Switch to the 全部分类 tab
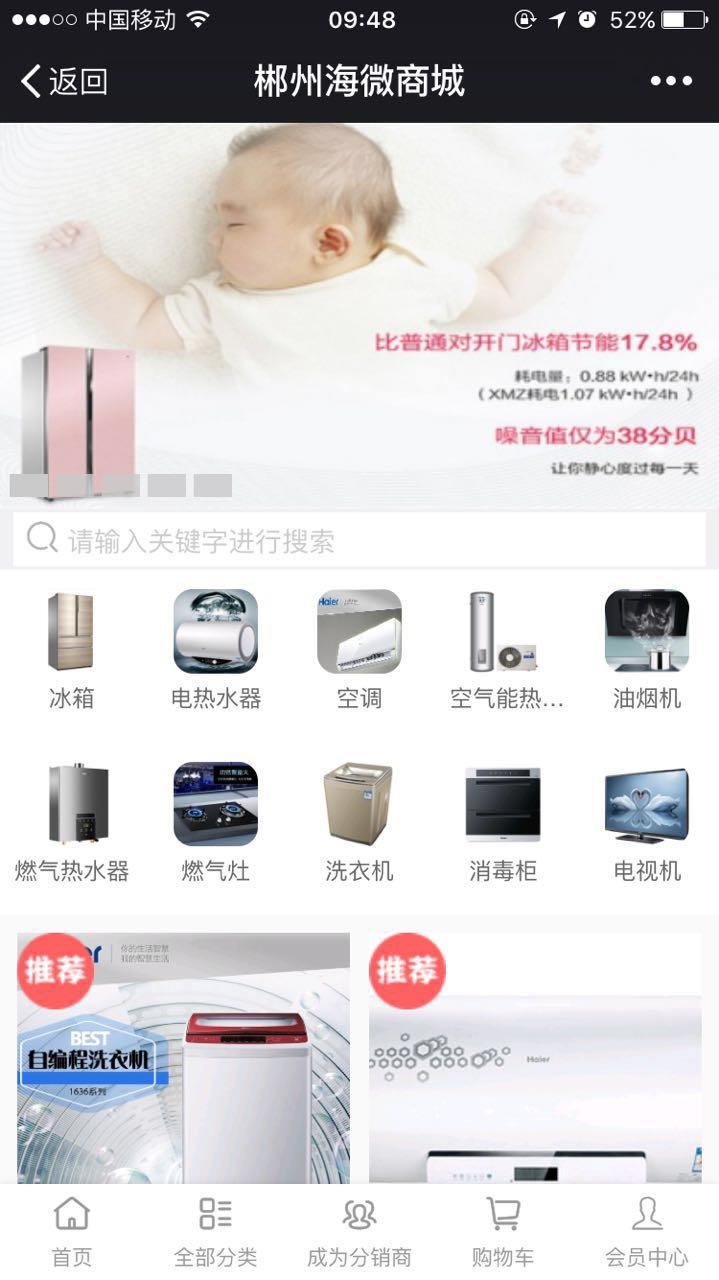This screenshot has height=1280, width=719. (215, 1232)
